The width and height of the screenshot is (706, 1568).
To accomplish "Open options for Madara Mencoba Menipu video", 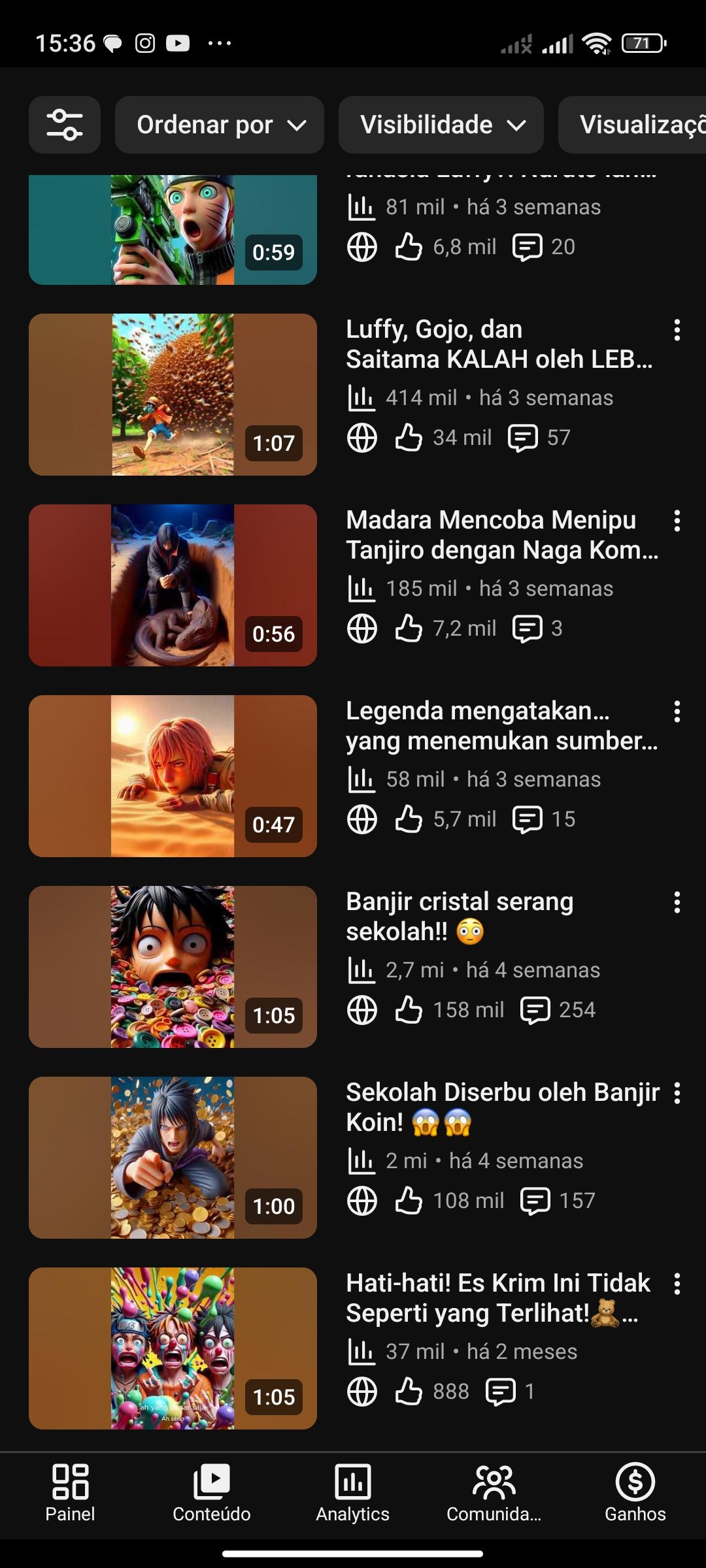I will coord(677,521).
